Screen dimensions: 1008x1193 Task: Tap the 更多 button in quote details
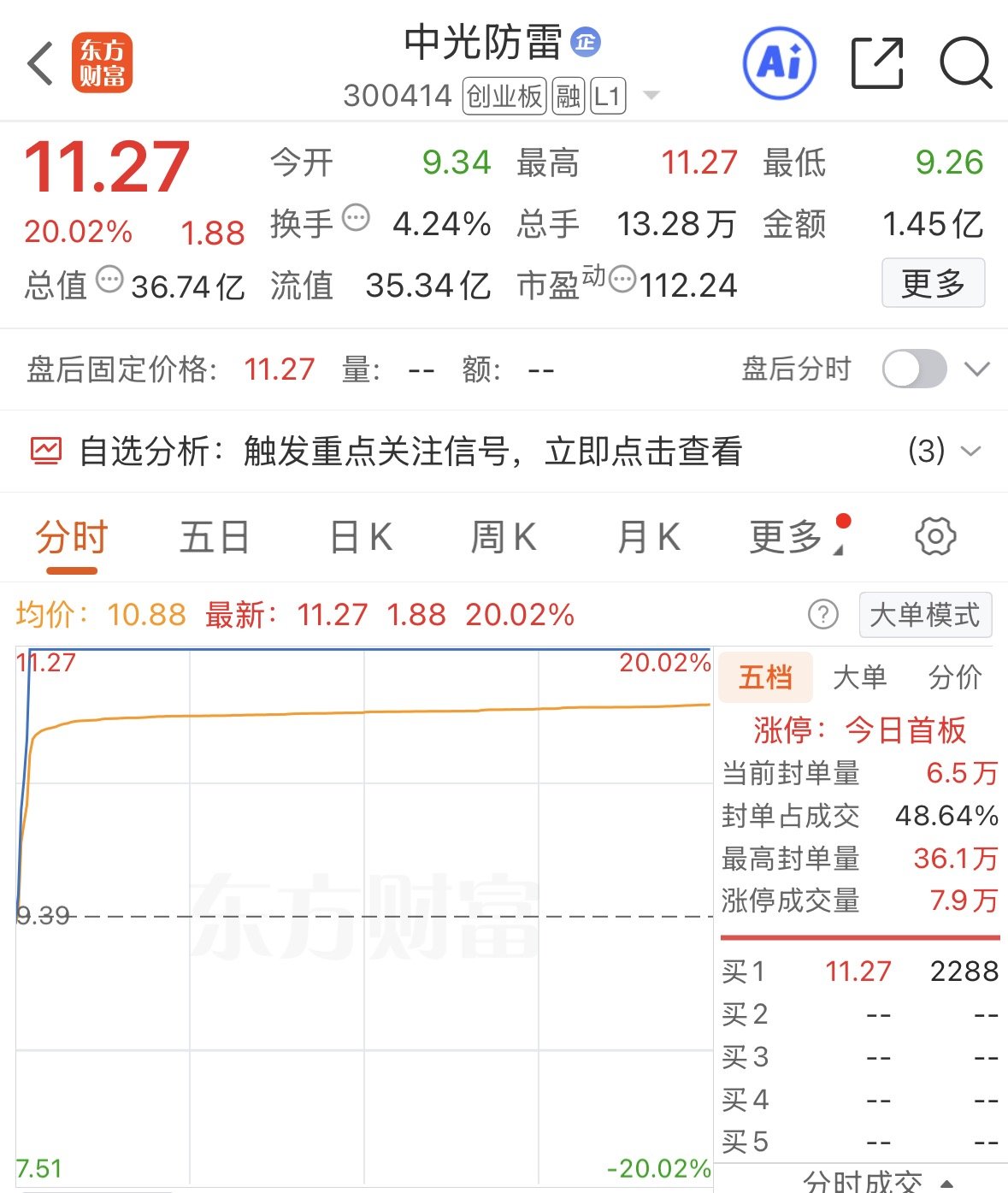933,283
